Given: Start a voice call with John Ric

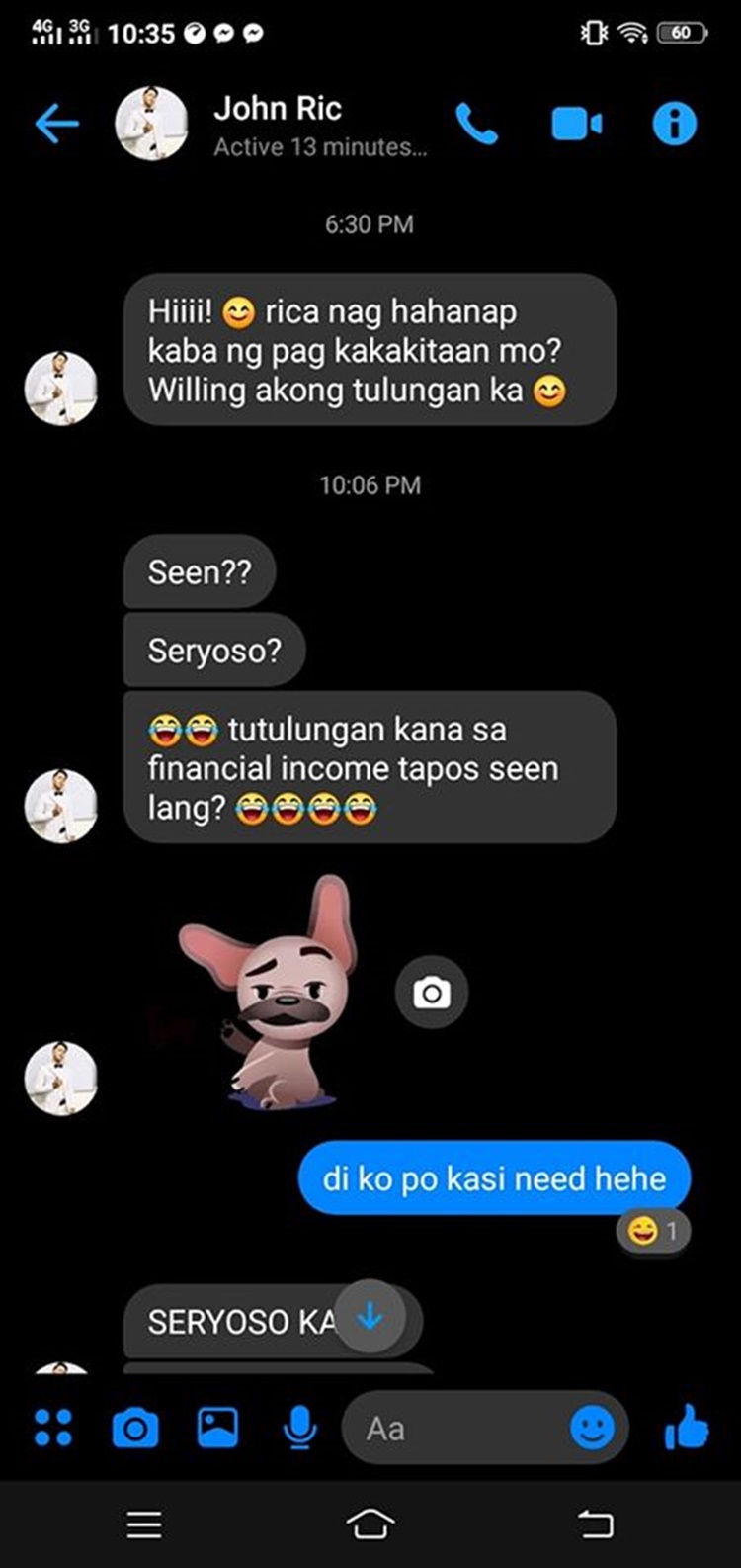Looking at the screenshot, I should [477, 125].
